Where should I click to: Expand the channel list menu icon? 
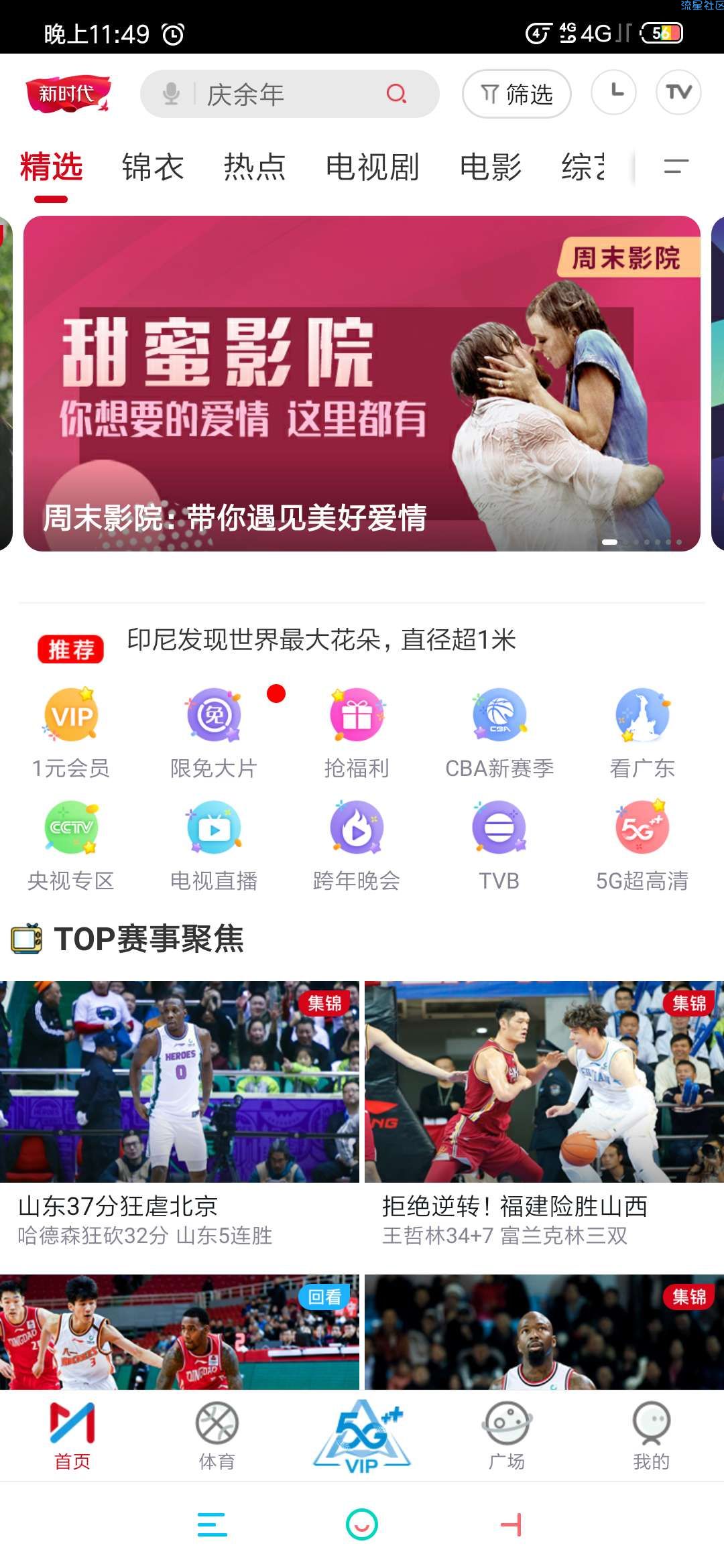[x=676, y=166]
